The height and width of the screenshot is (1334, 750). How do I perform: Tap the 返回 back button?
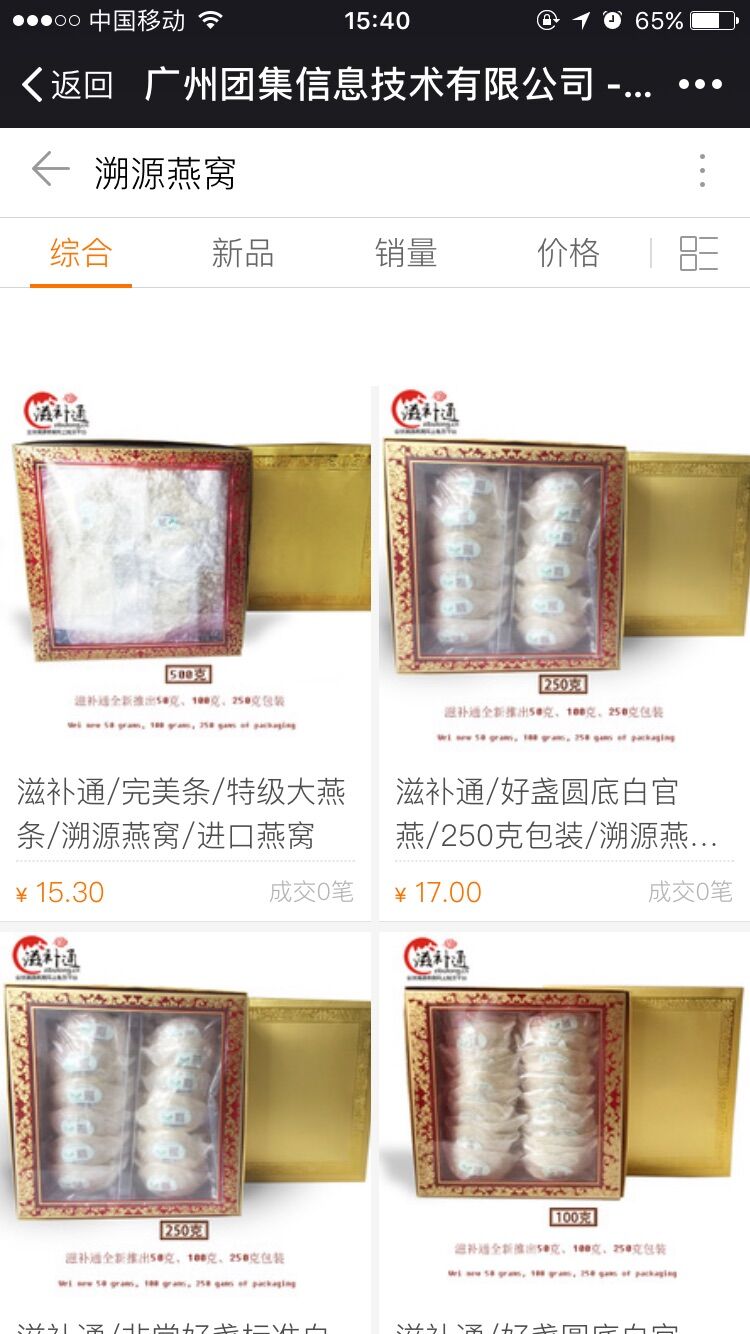click(67, 85)
